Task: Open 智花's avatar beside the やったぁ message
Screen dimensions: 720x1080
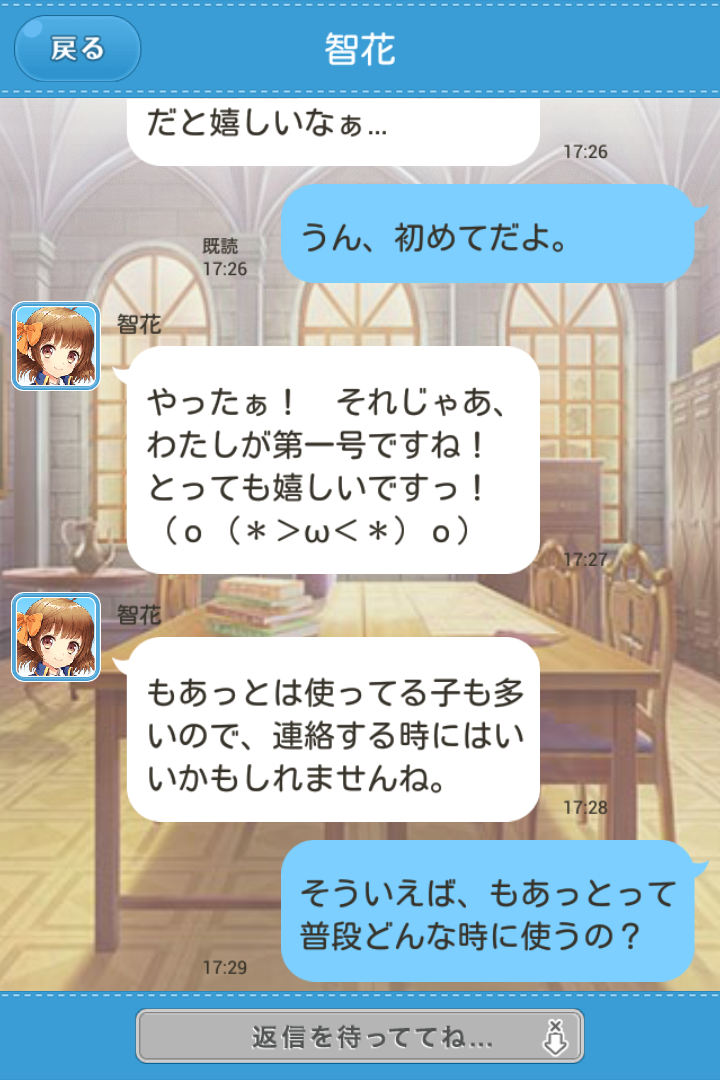Action: pos(55,346)
